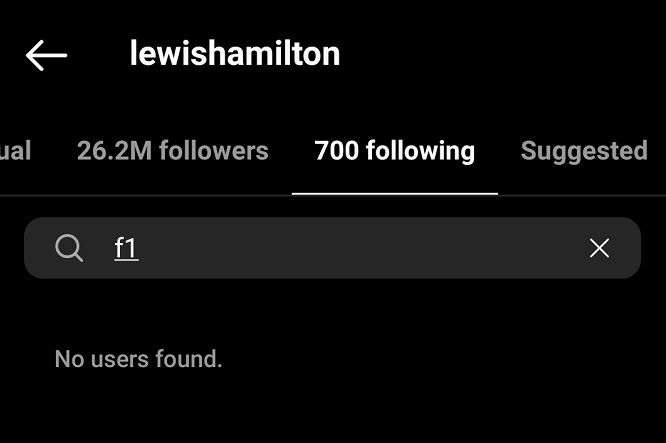Tap the search field containing f1
666x443 pixels.
(330, 248)
